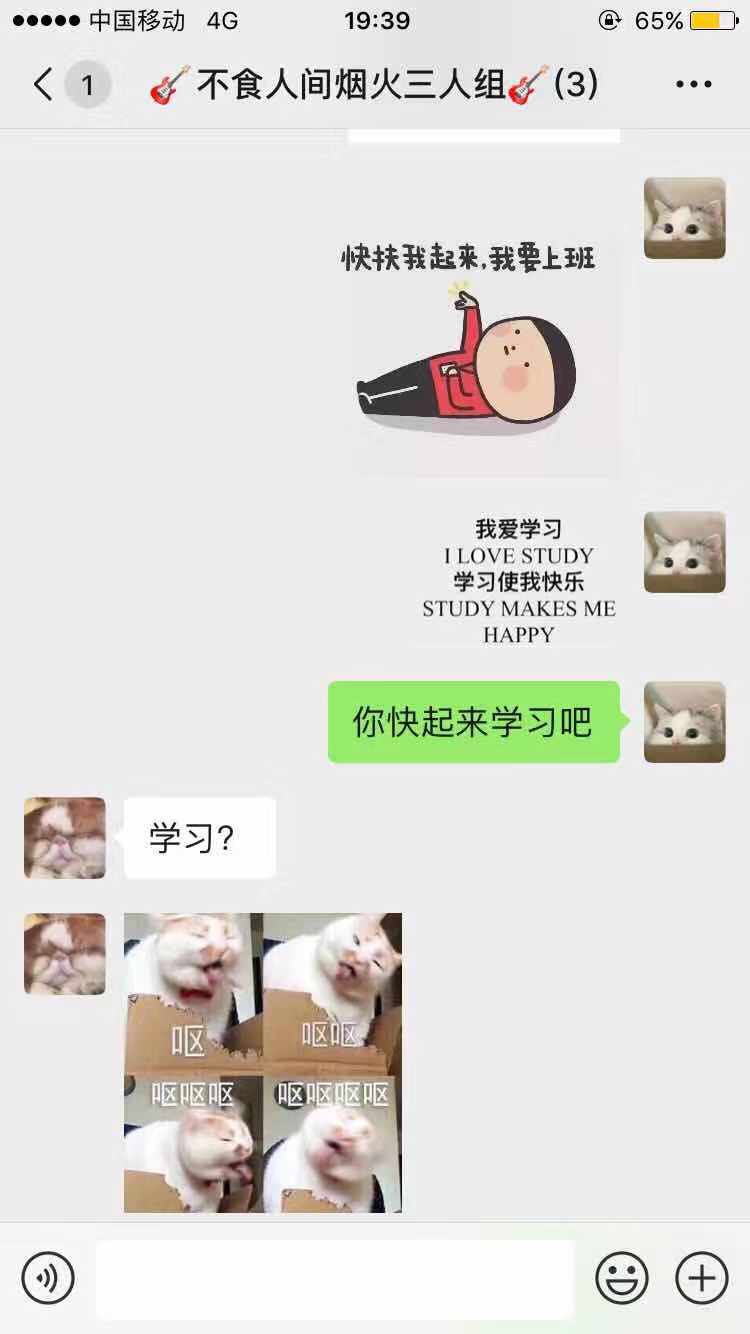This screenshot has width=750, height=1334.
Task: Open the plus attachment menu
Action: click(x=702, y=1278)
